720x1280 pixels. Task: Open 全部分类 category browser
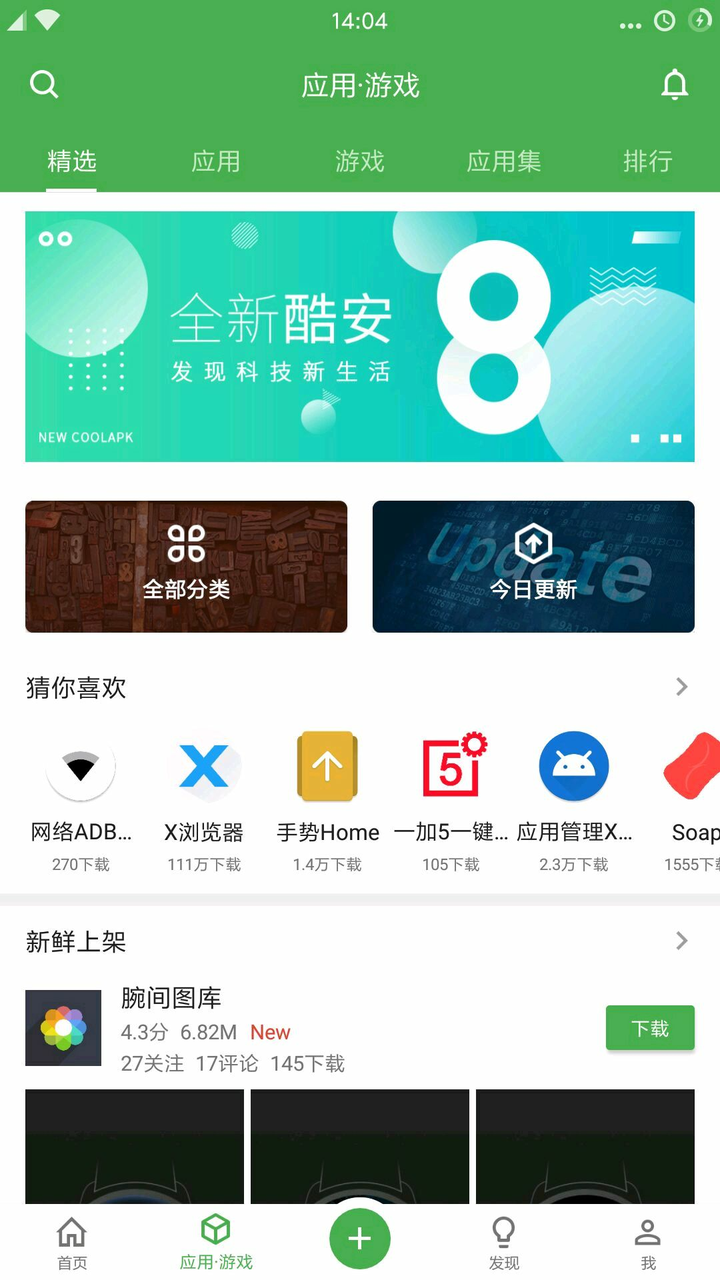pos(186,566)
